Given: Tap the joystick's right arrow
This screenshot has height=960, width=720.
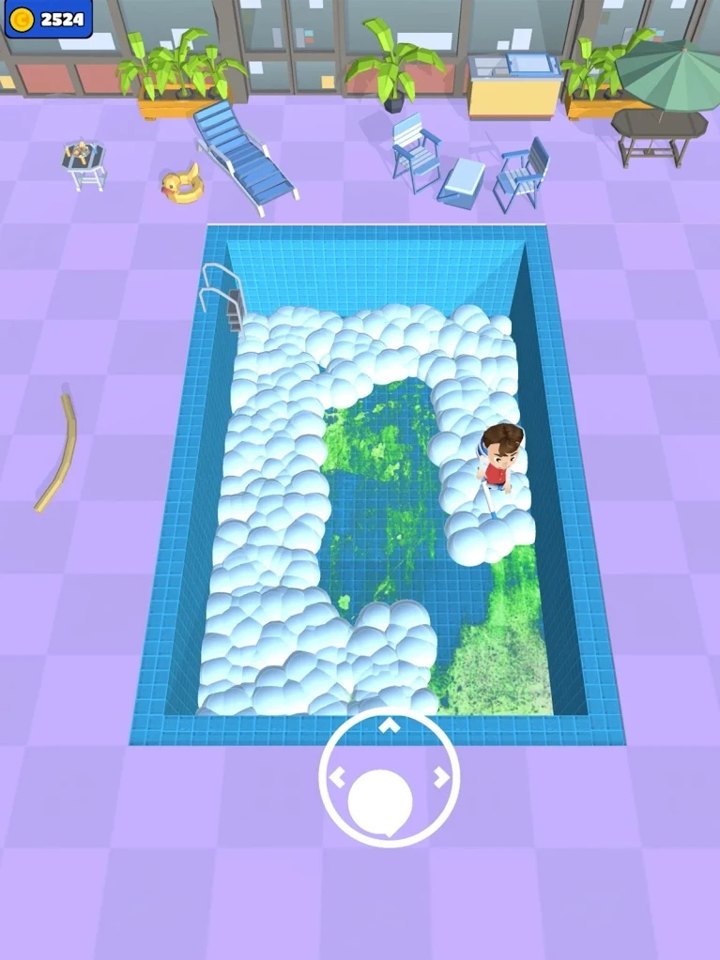Looking at the screenshot, I should pyautogui.click(x=441, y=777).
